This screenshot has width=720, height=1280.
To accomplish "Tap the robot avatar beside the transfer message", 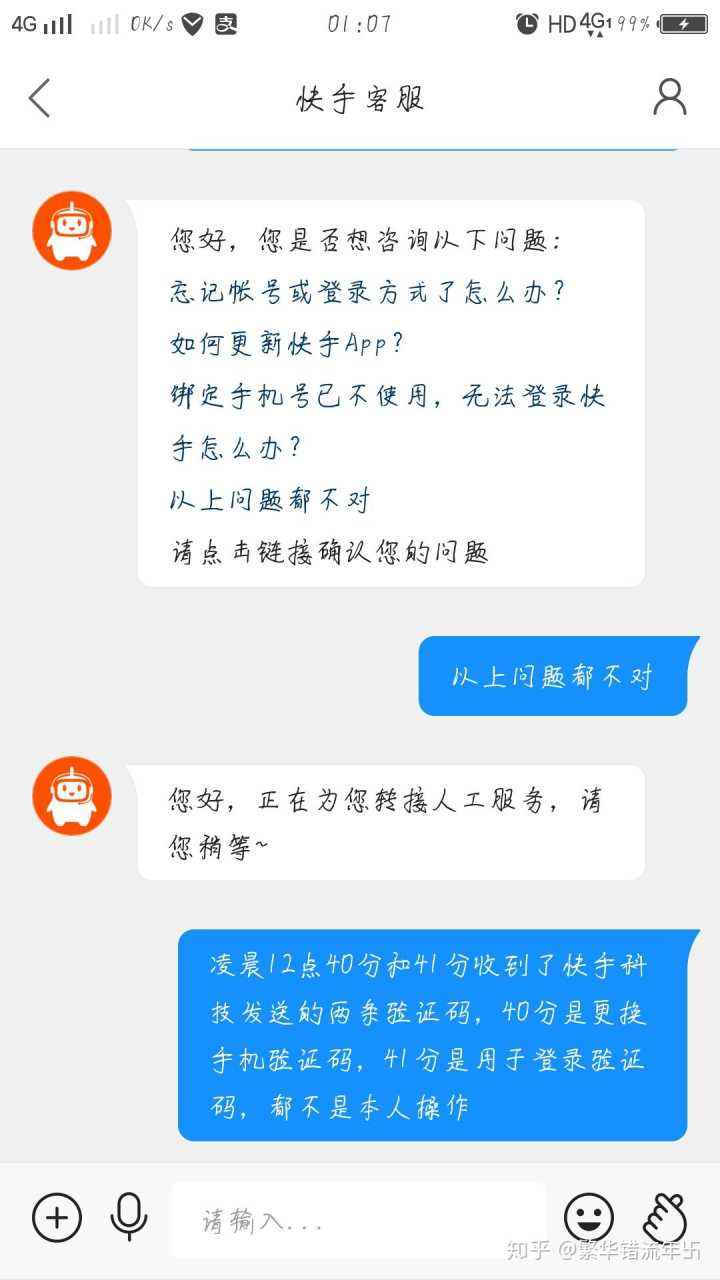I will tap(71, 796).
